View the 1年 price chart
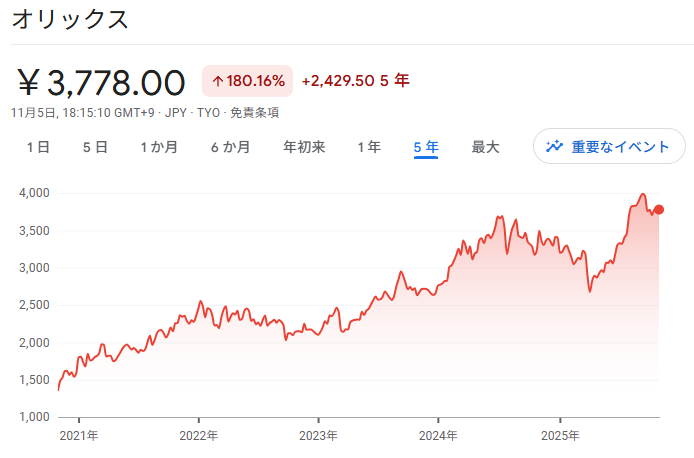The width and height of the screenshot is (694, 458). click(369, 147)
